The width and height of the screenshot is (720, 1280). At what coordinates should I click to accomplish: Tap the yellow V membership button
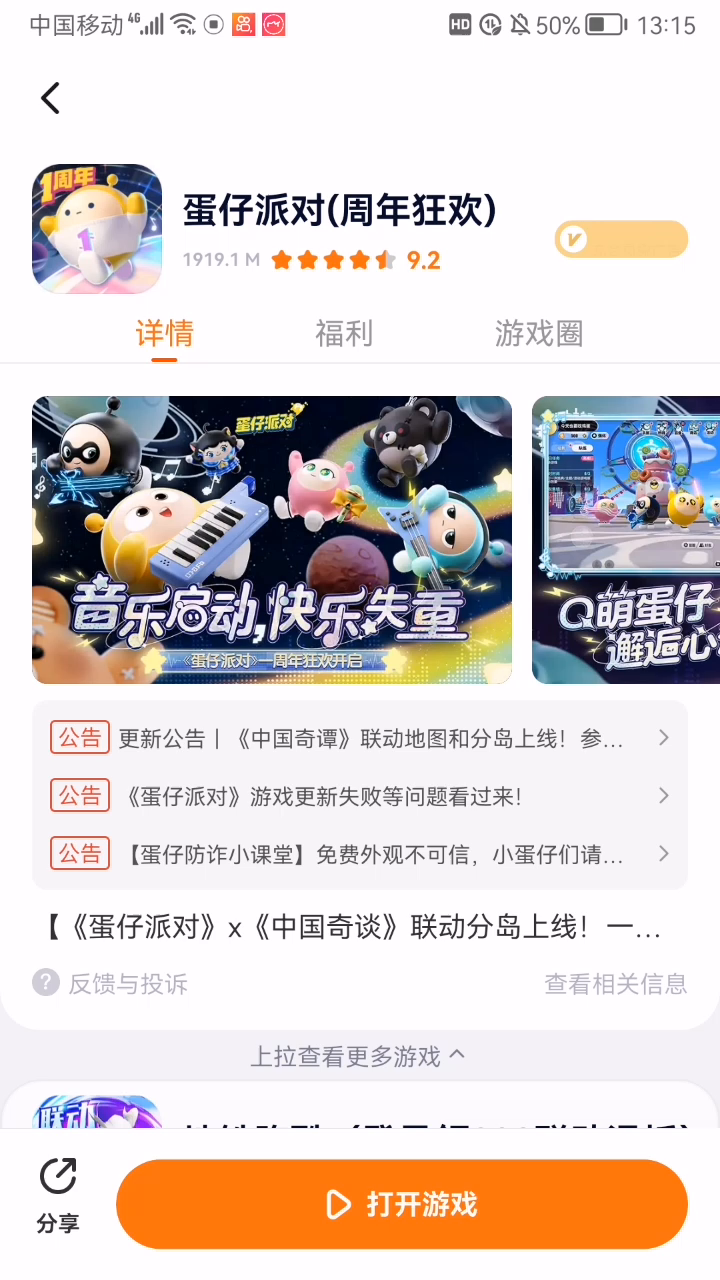[621, 240]
